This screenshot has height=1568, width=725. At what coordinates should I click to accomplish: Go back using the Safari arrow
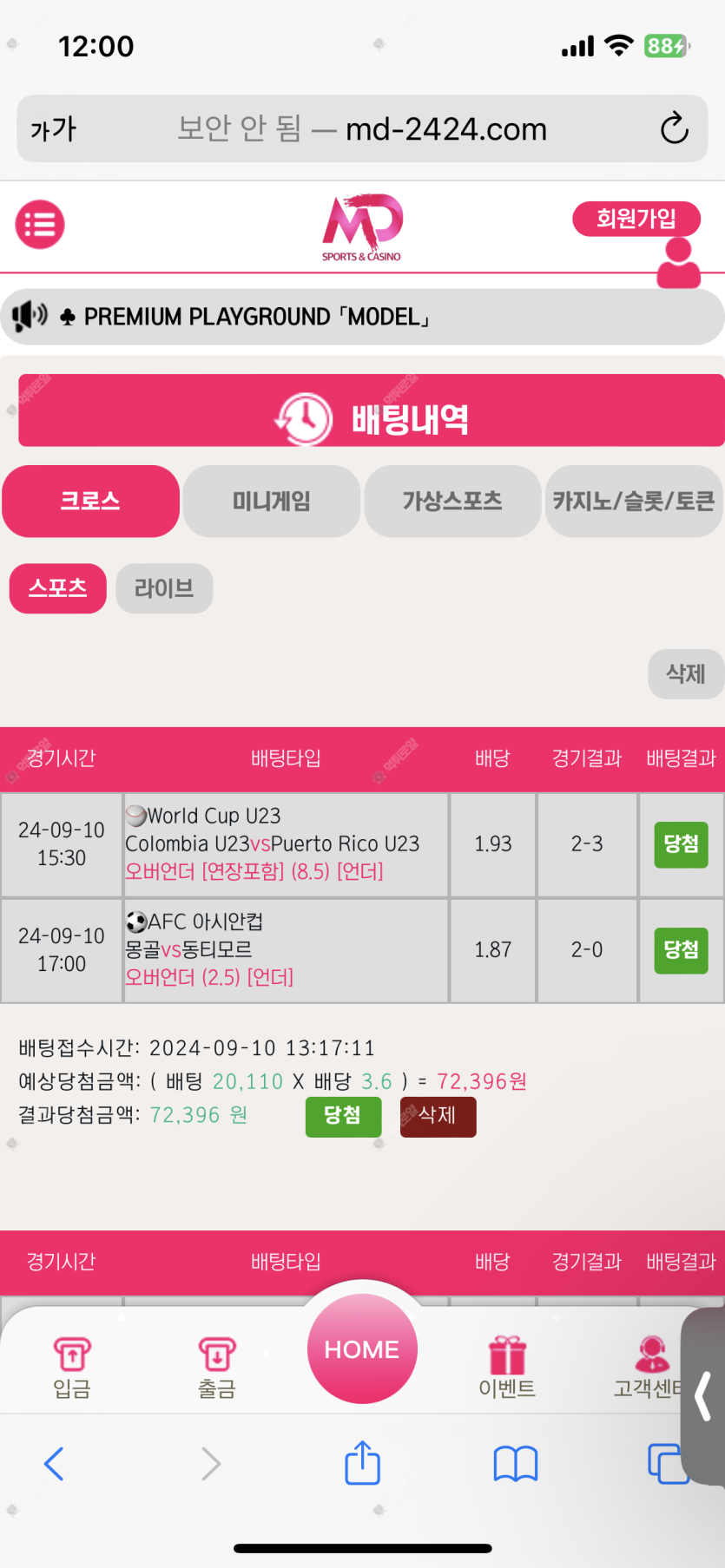click(54, 1463)
